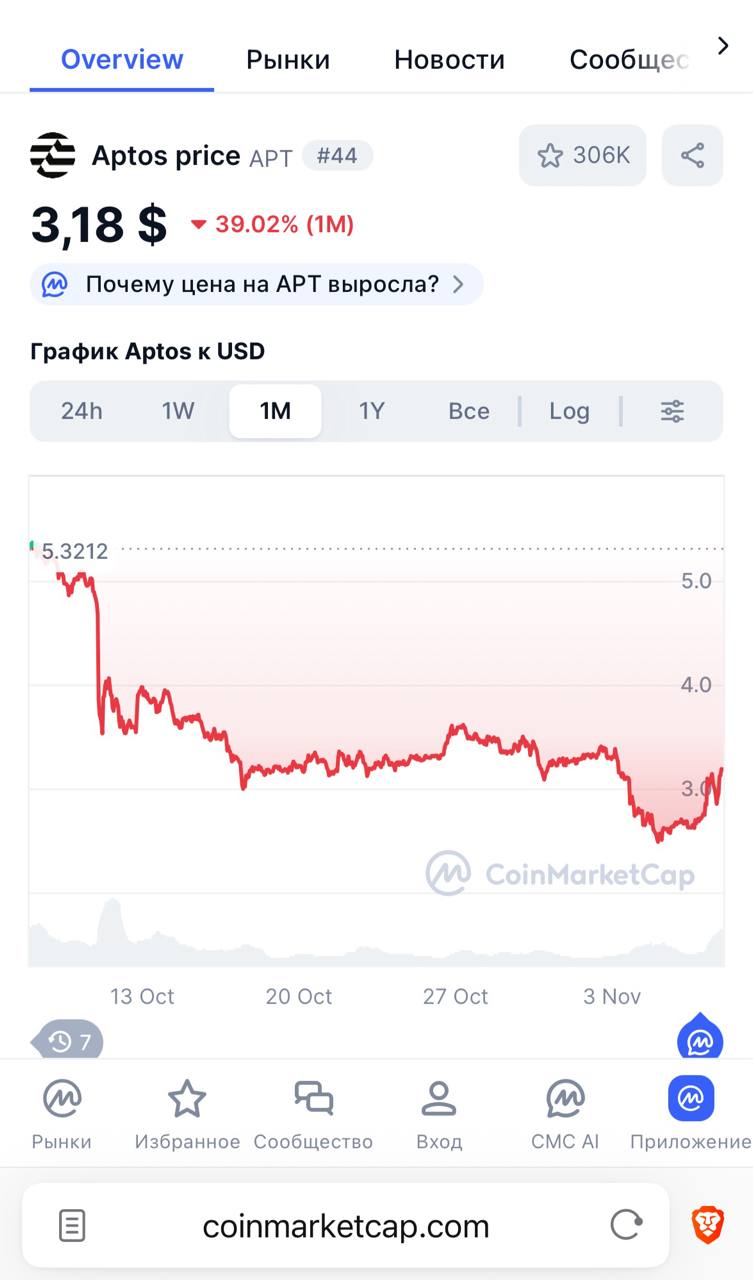Viewport: 753px width, 1280px height.
Task: Open Сообщество in bottom navigation
Action: tap(313, 1114)
